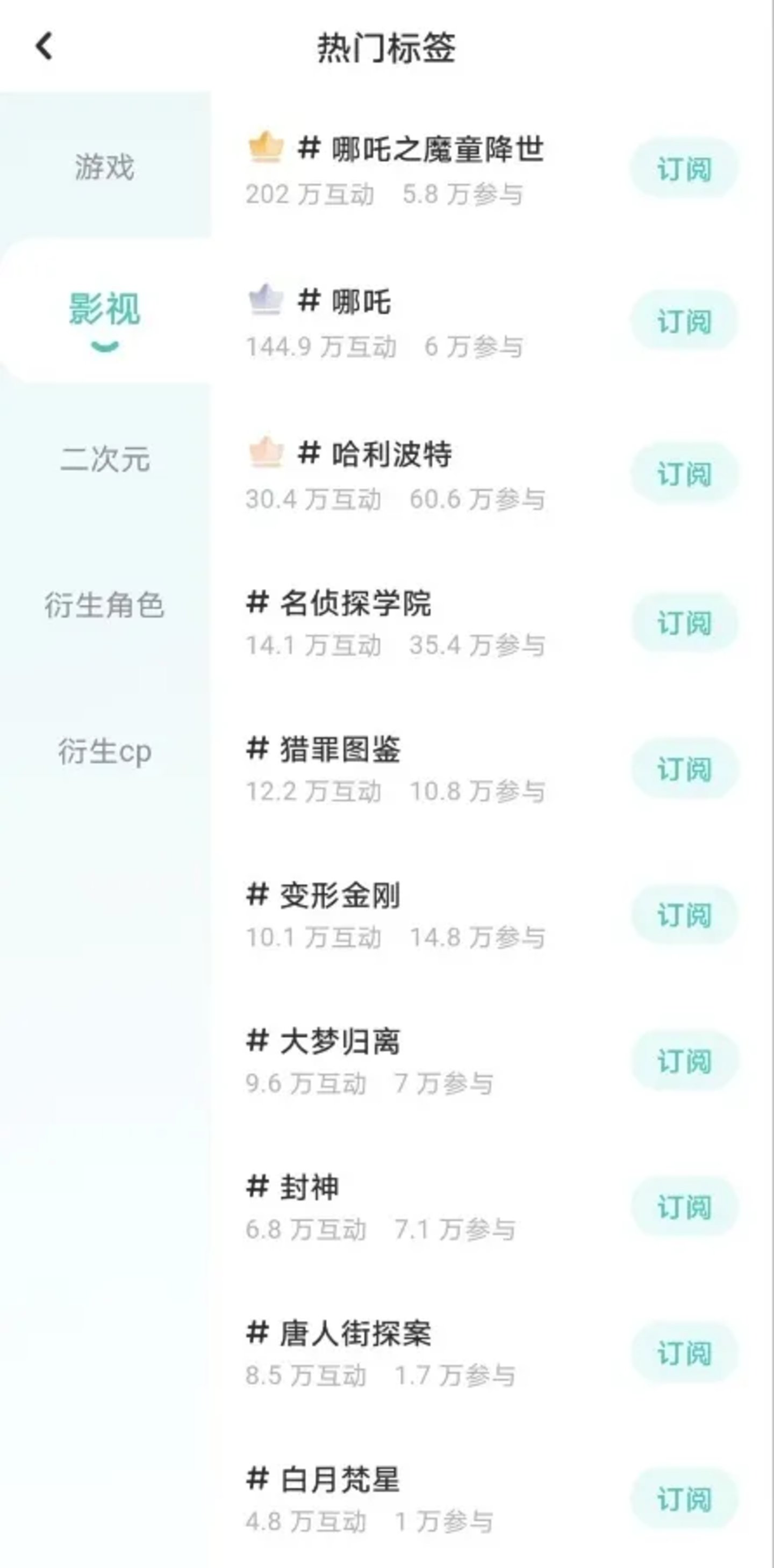
Task: Subscribe to the 哪吒之魔童降世 tag
Action: [684, 169]
